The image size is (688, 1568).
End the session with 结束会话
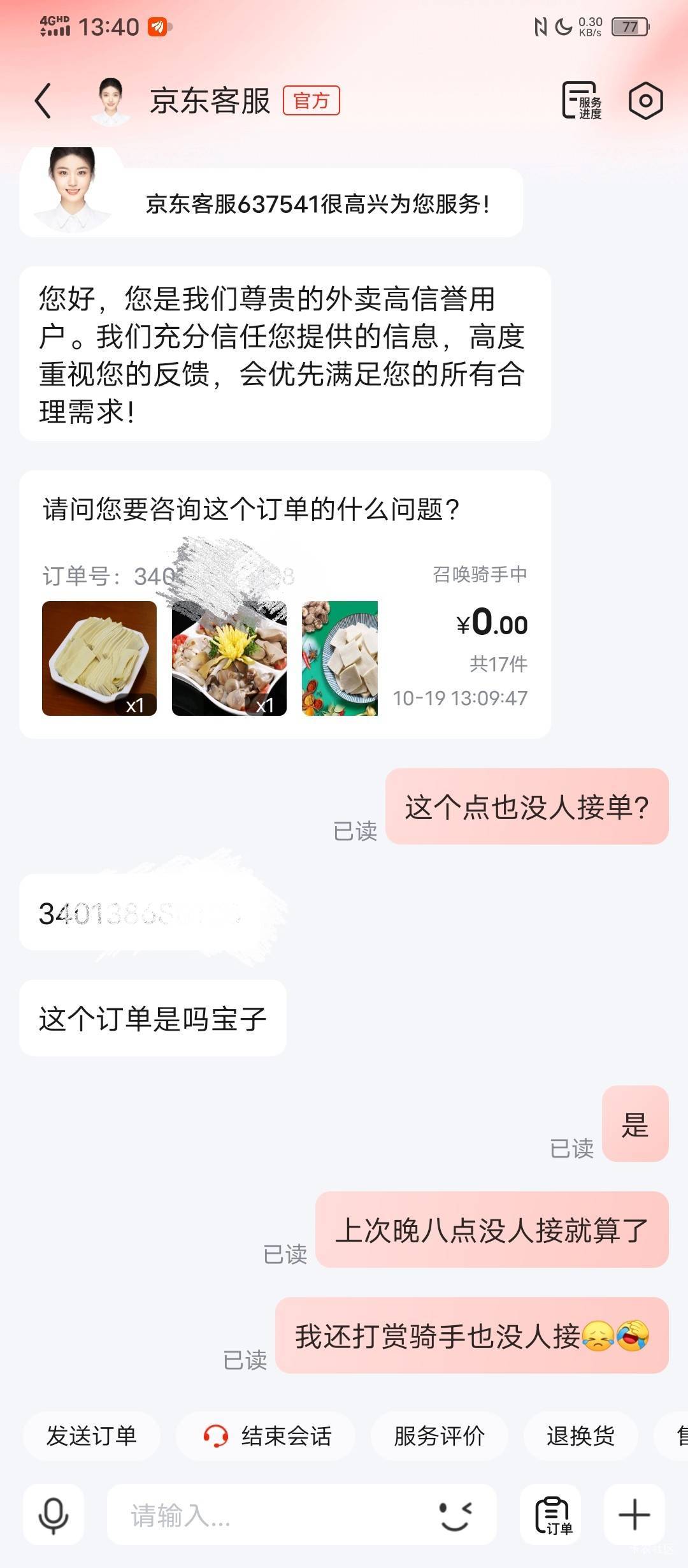pos(266,1436)
